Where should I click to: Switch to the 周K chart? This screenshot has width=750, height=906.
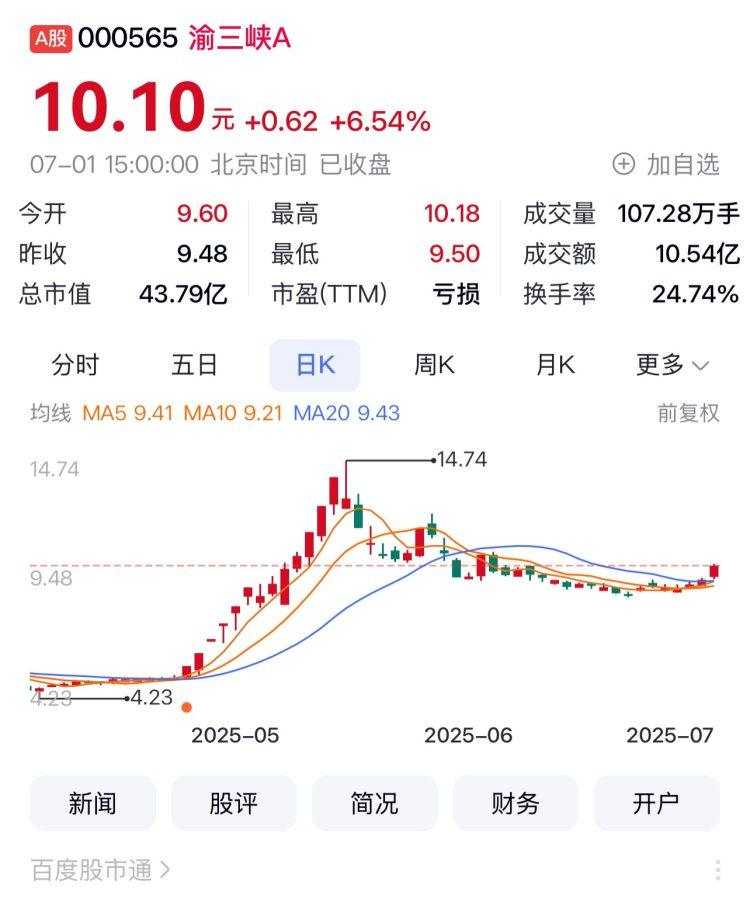[434, 365]
